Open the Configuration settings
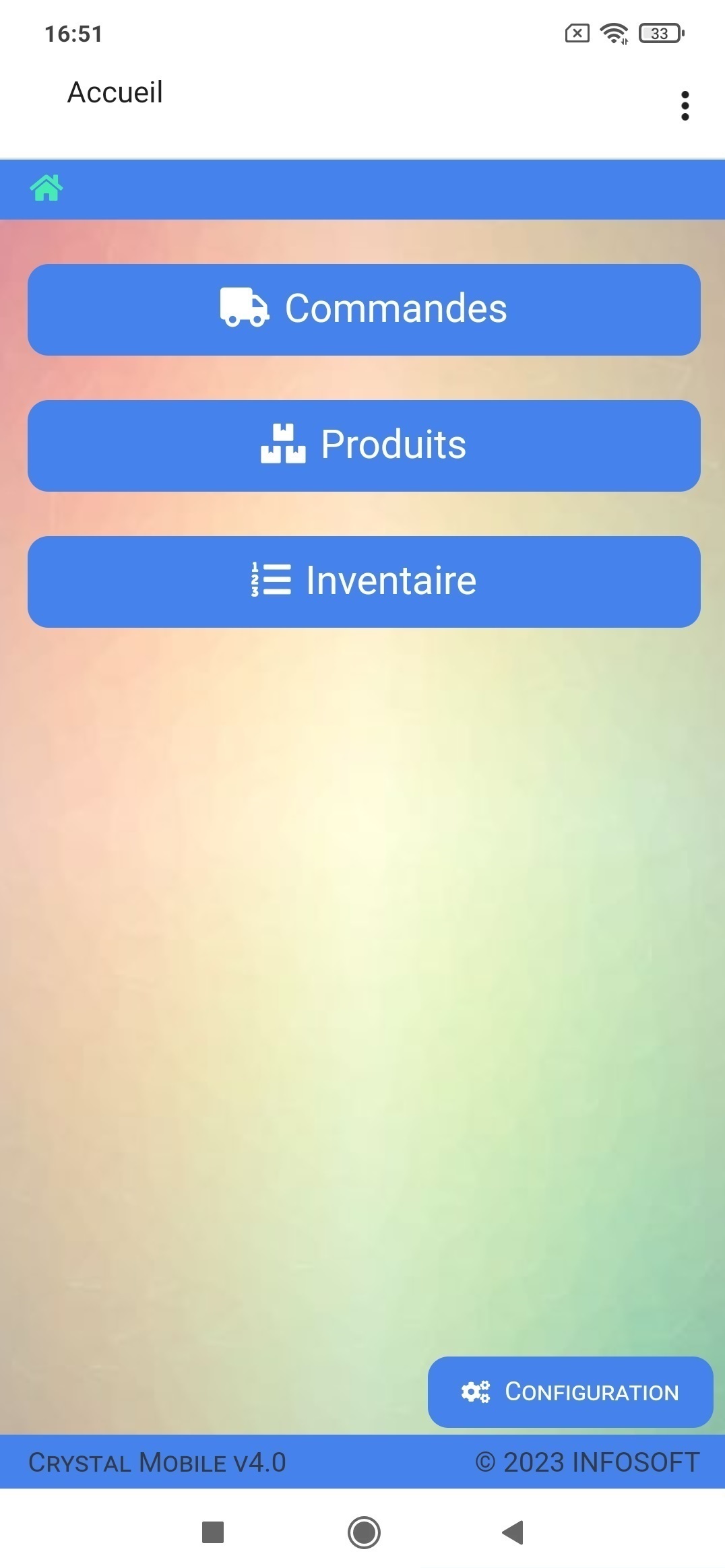Screen dimensions: 725x1568 pyautogui.click(x=570, y=1392)
